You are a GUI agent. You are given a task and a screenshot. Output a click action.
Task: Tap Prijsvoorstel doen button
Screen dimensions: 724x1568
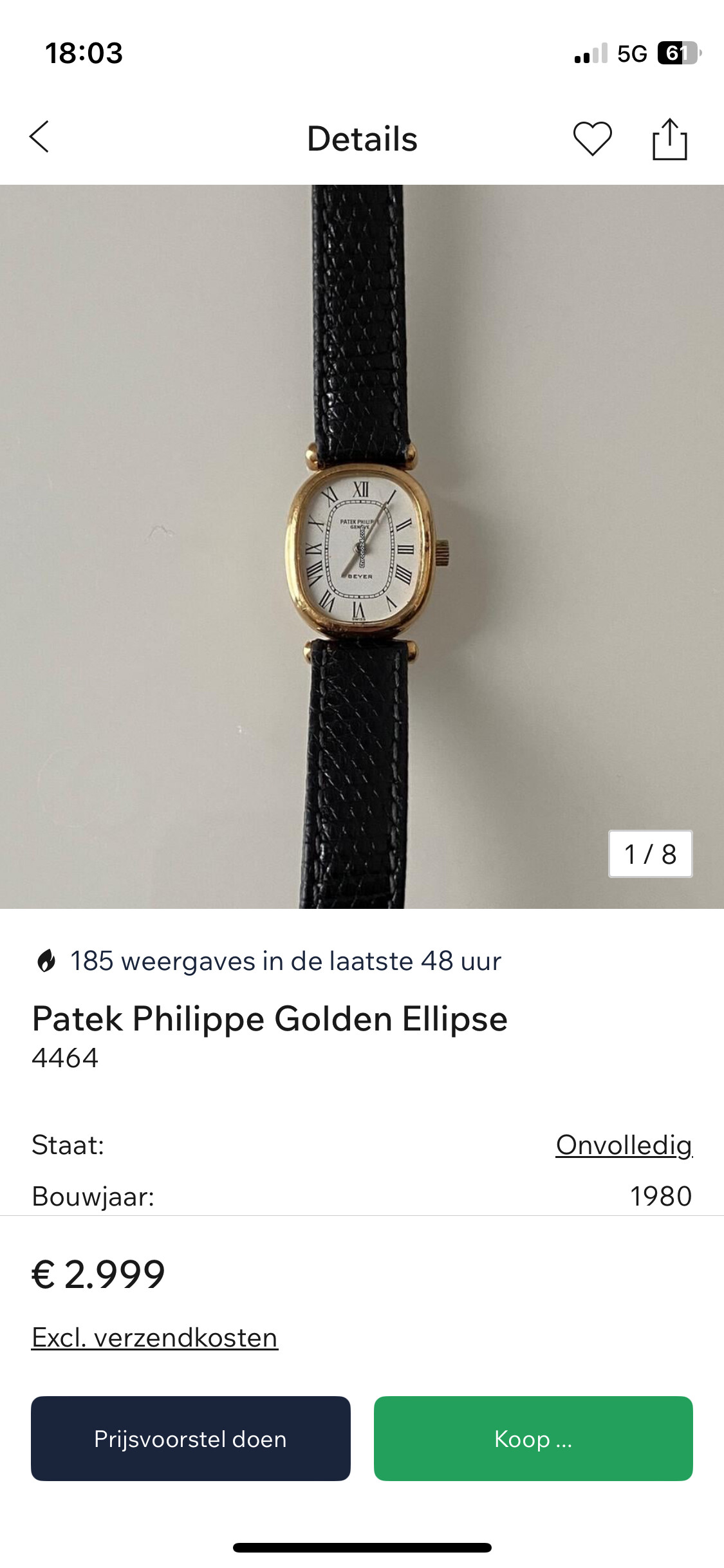(190, 1439)
